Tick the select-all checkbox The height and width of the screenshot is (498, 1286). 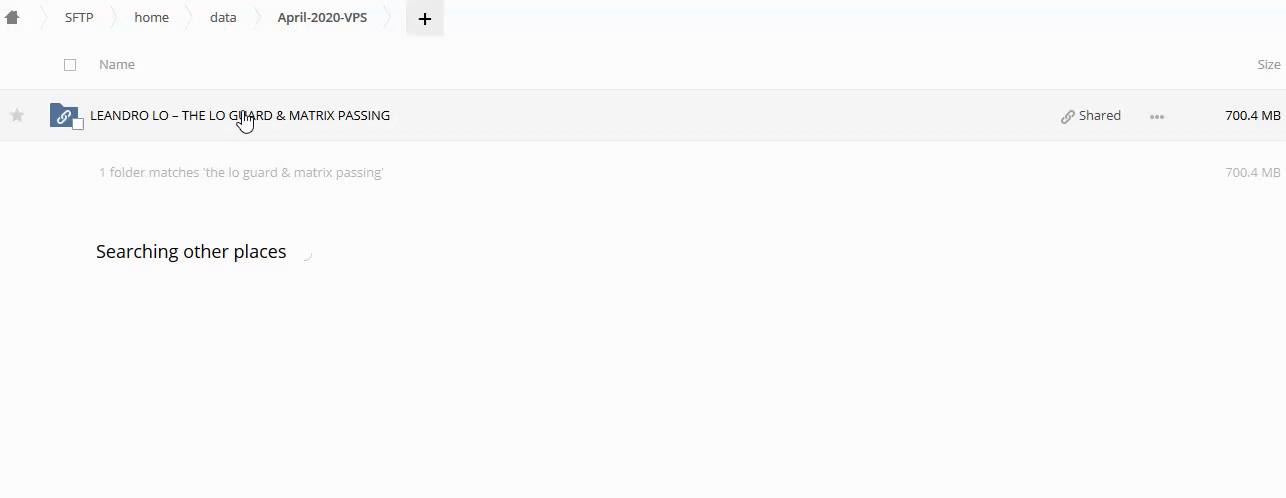pos(70,65)
